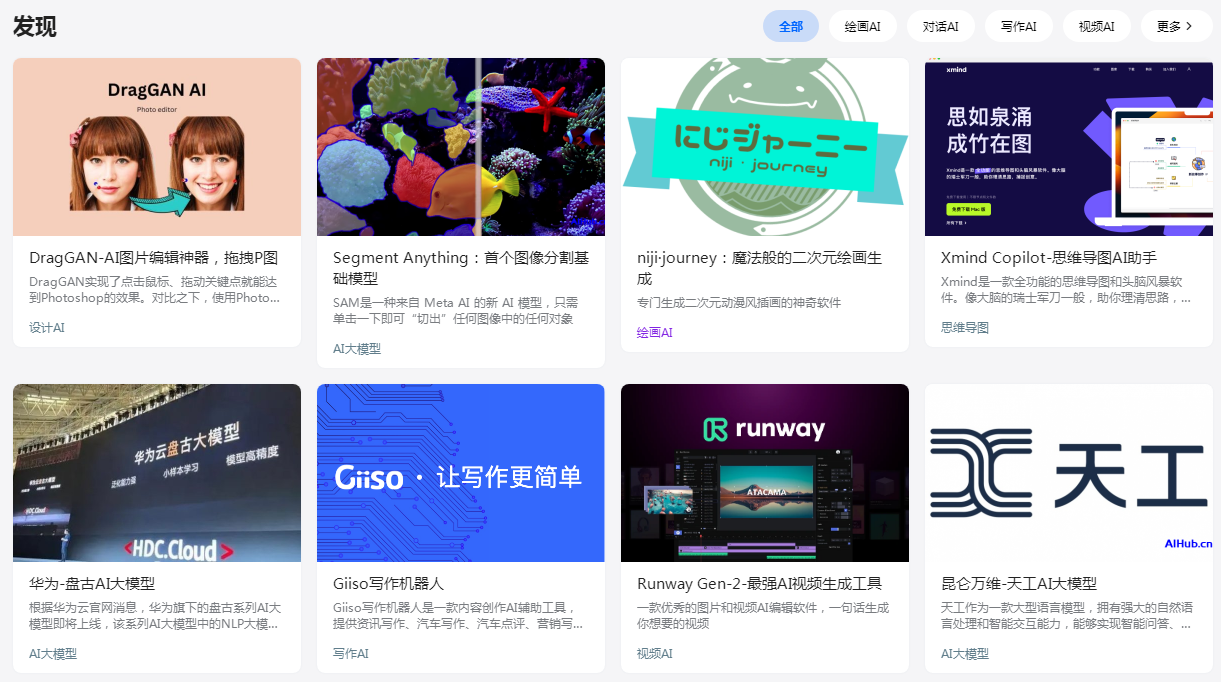Expand the 更多 categories chip
Screen dimensions: 1221x682
pos(1175,26)
